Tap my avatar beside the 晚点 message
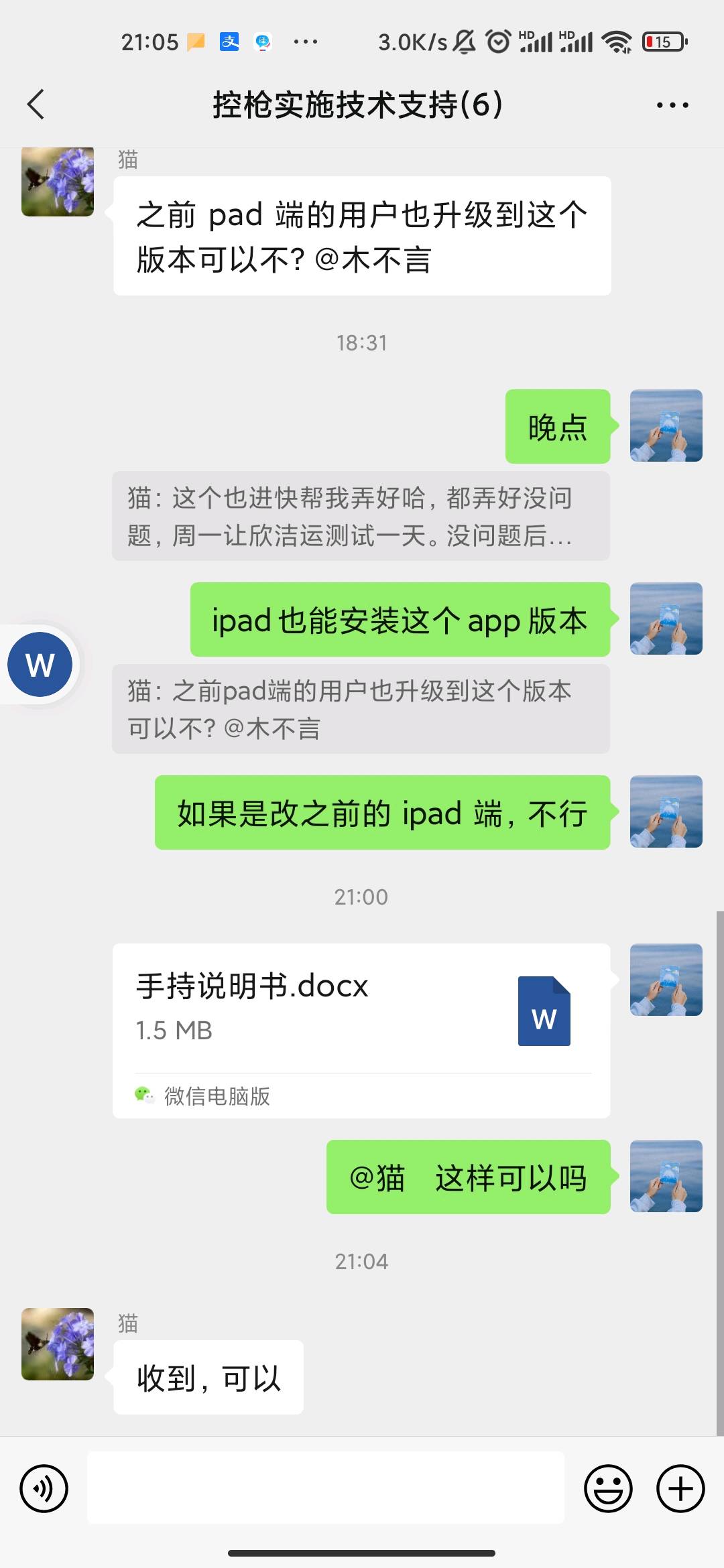The image size is (724, 1568). 666,426
